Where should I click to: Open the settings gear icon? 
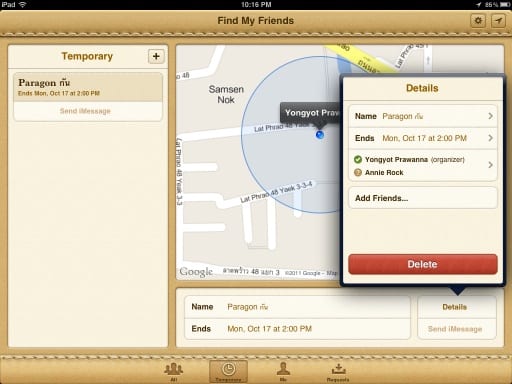(478, 21)
